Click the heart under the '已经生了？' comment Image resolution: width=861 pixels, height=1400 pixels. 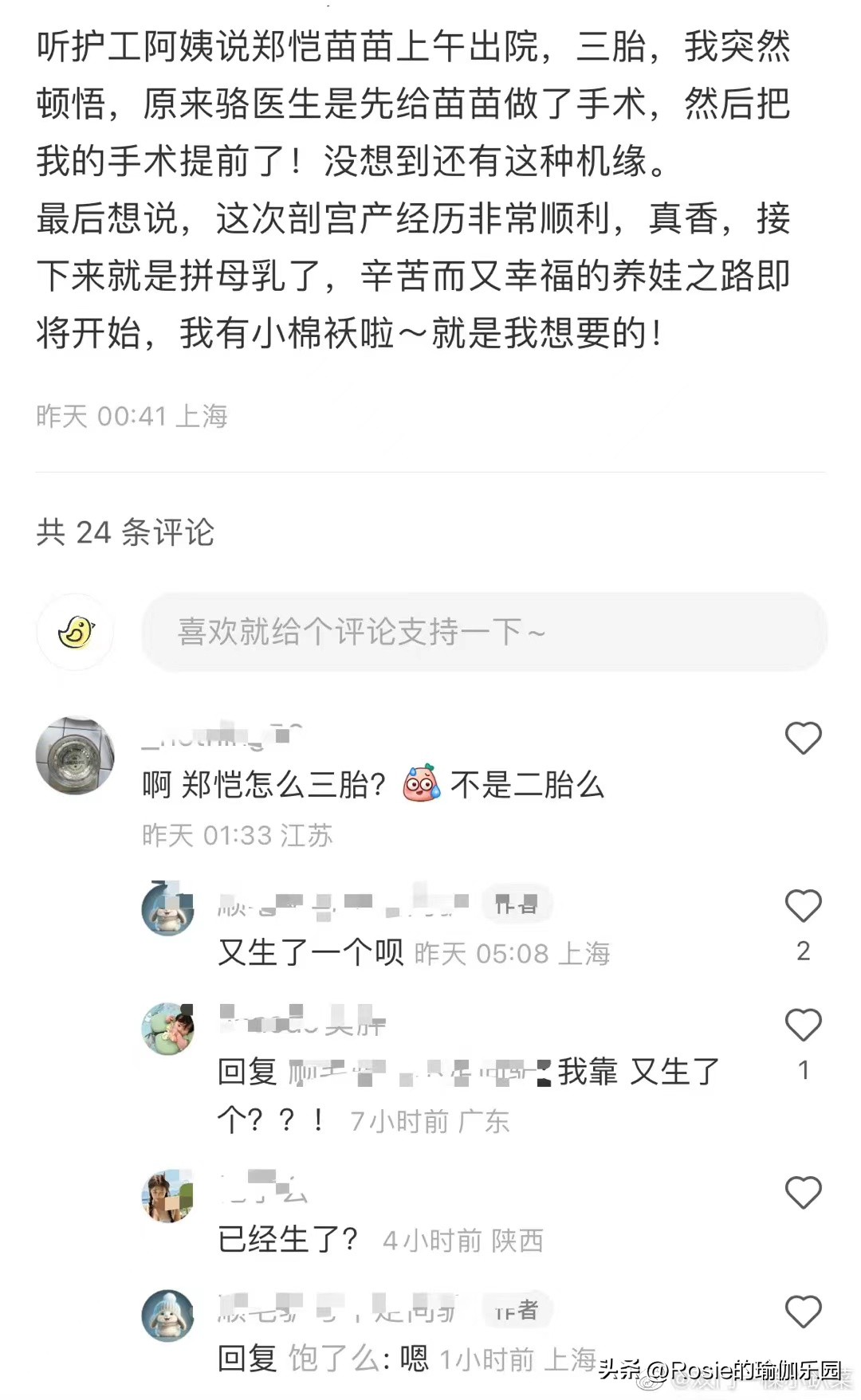point(803,1193)
